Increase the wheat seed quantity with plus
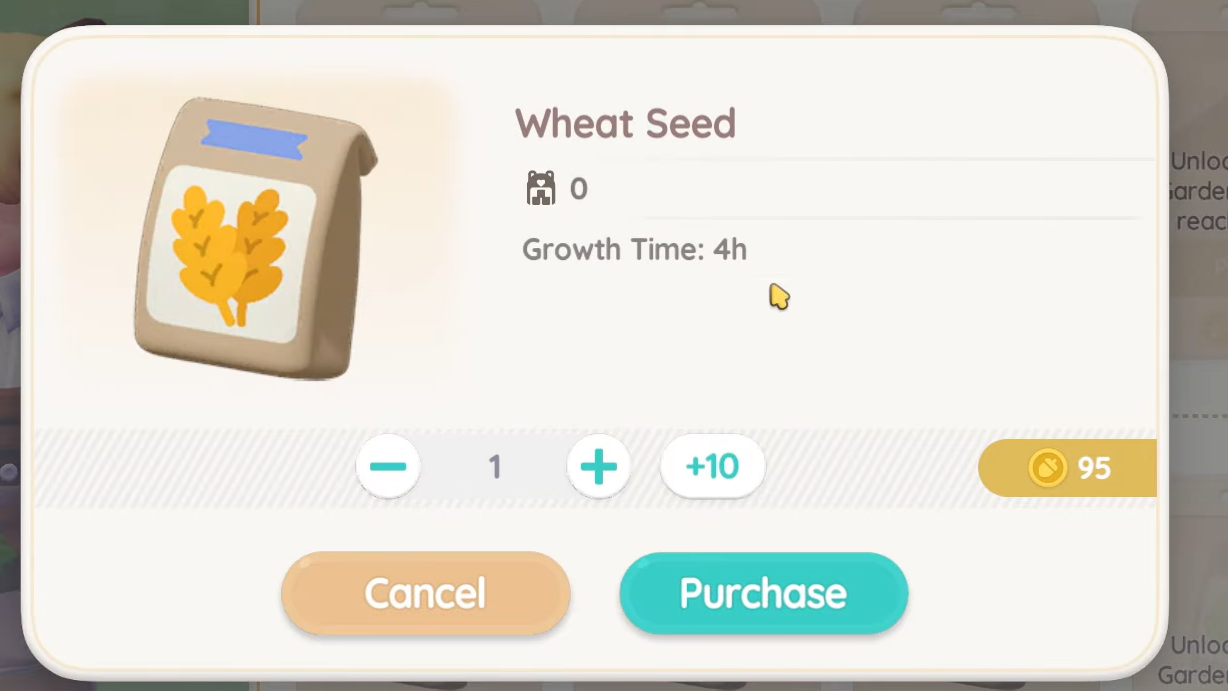 [x=598, y=466]
